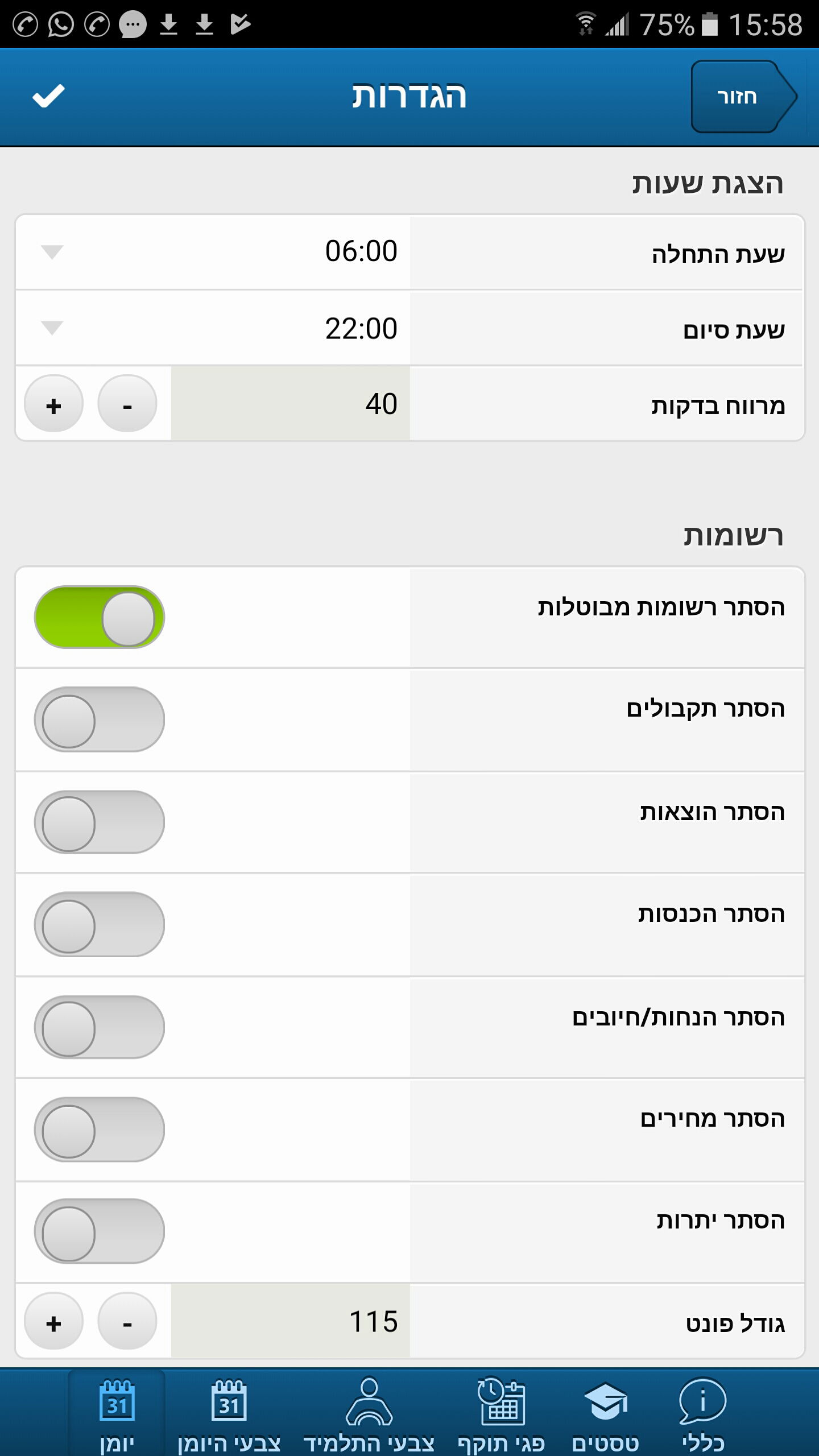Enable the הסתר תקבולים switch

(x=100, y=720)
